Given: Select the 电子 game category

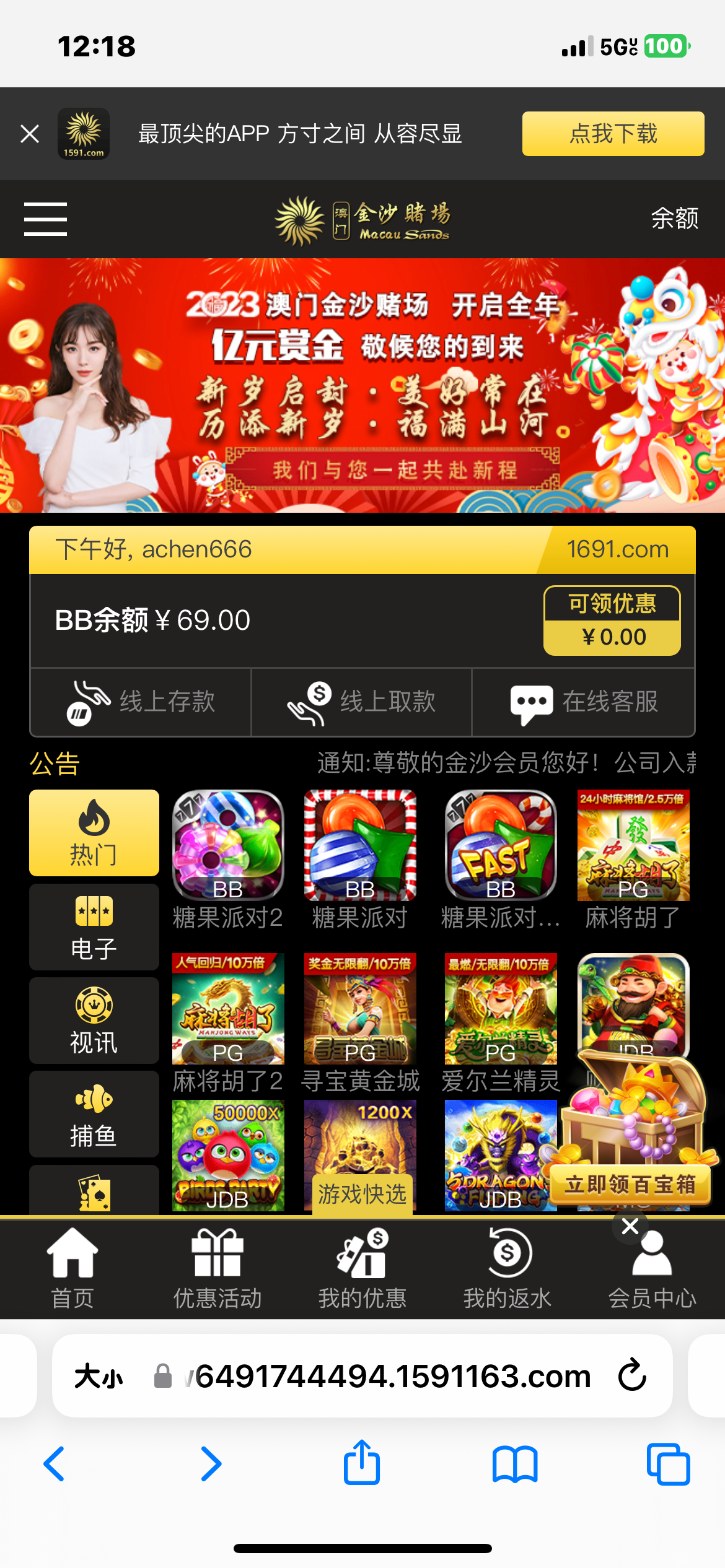Looking at the screenshot, I should coord(94,927).
